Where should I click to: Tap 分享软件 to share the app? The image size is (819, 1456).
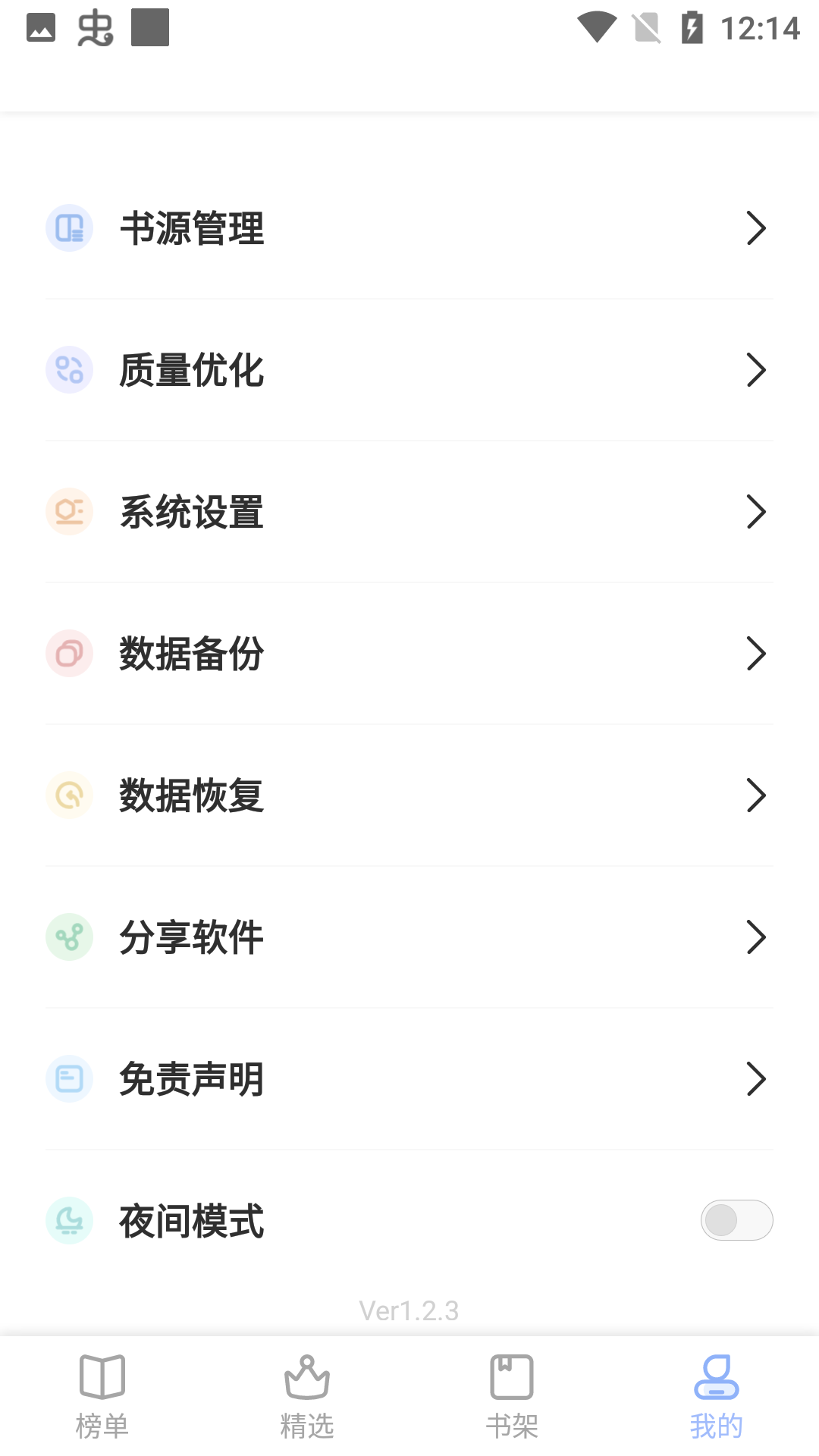409,937
